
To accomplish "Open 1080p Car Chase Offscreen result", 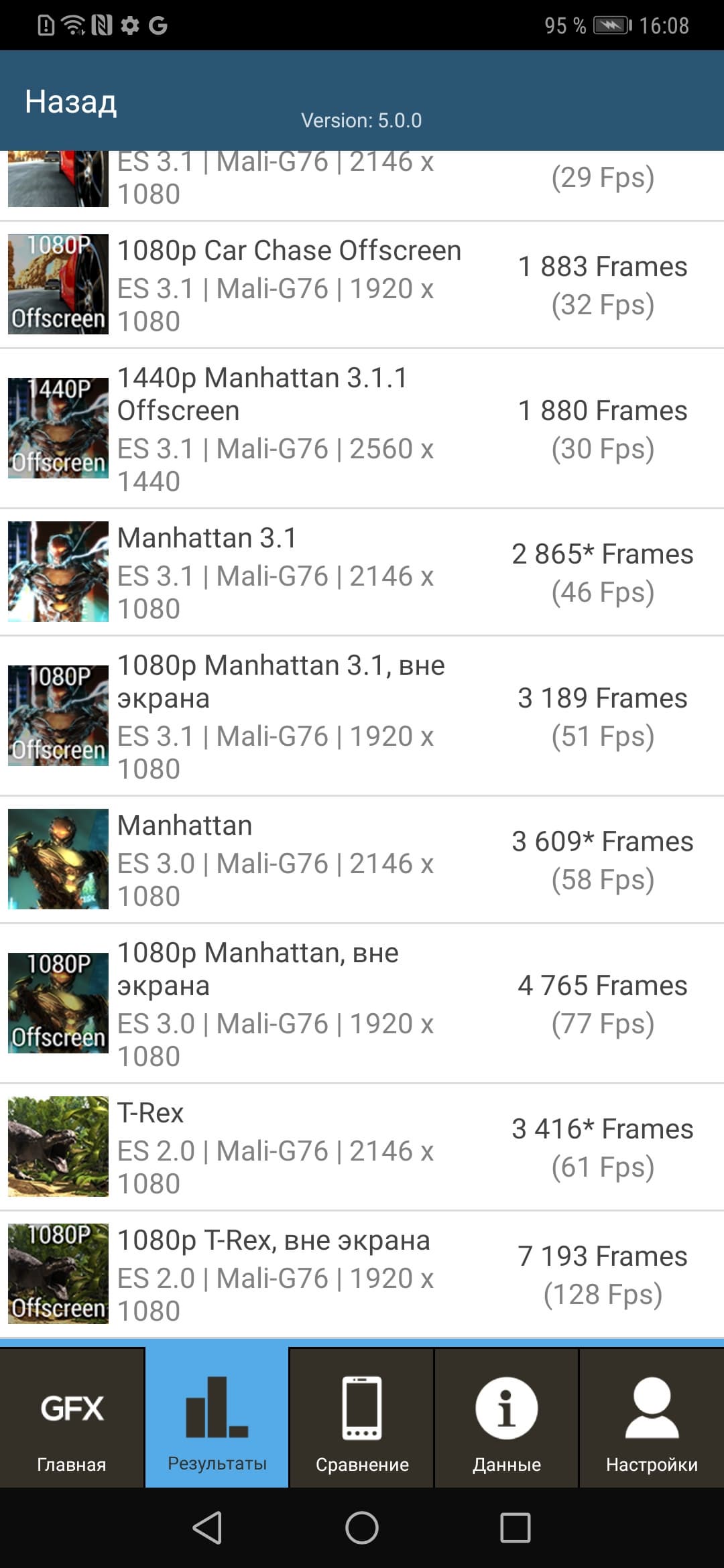I will coord(362,285).
